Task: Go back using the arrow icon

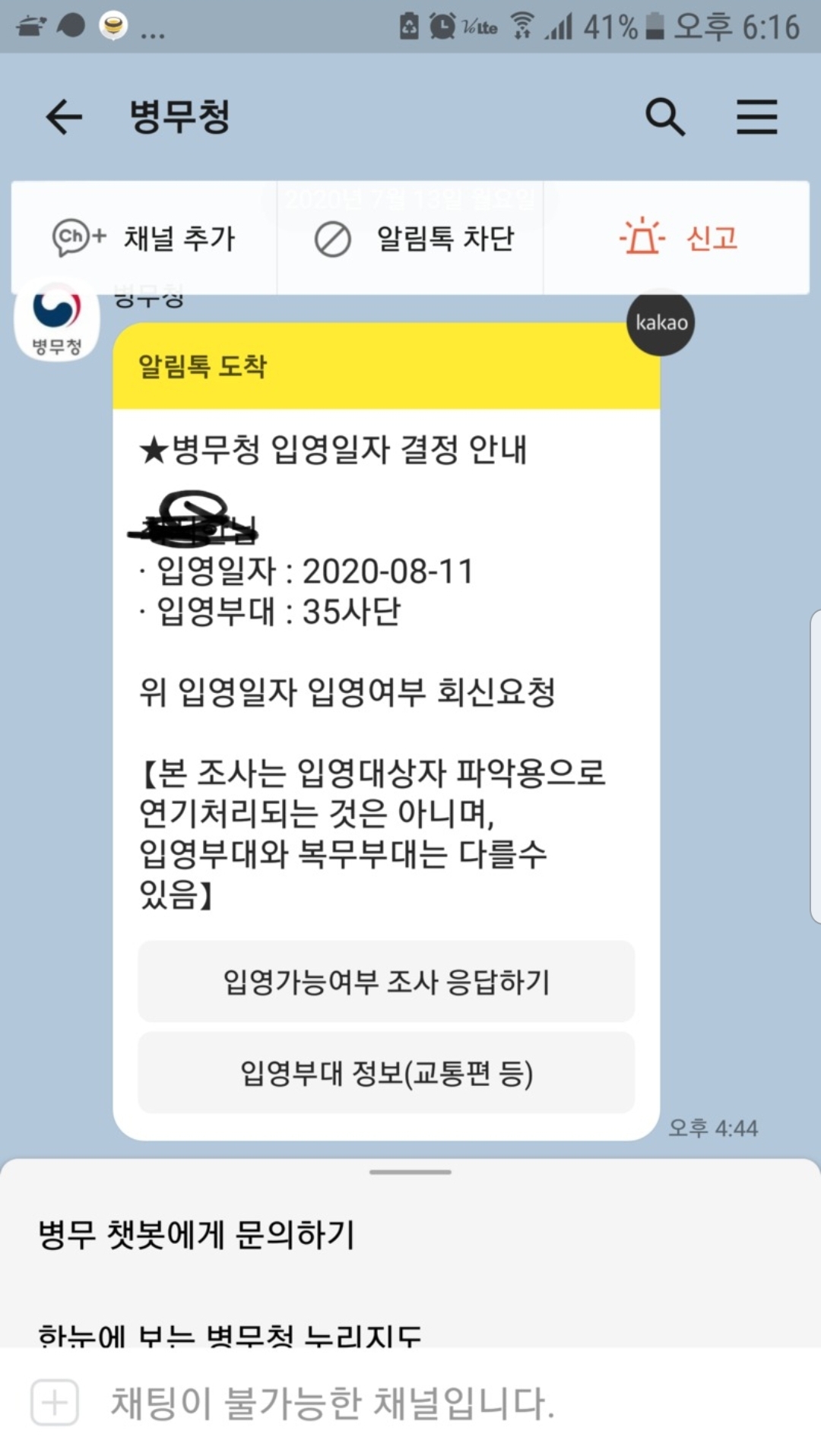Action: 64,117
